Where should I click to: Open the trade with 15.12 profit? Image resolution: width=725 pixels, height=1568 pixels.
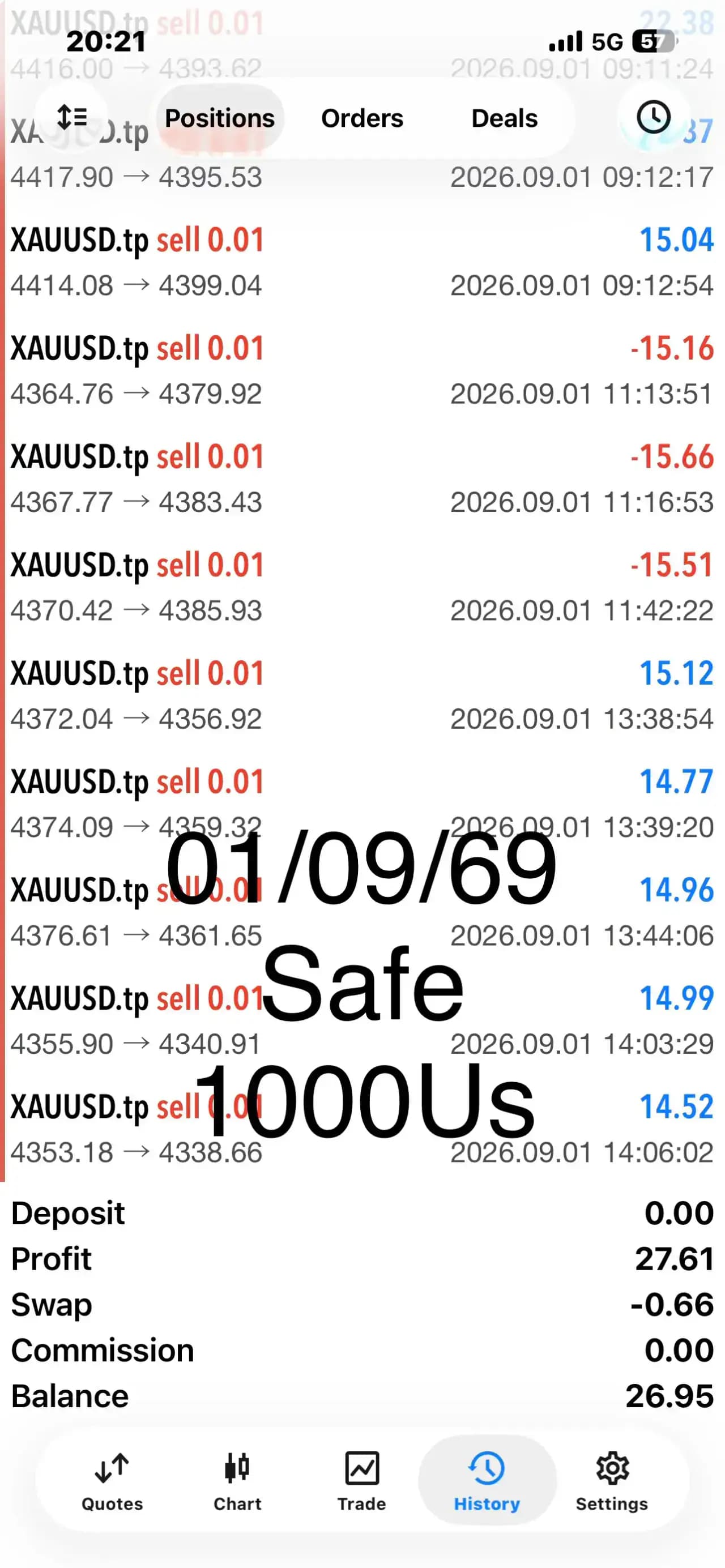362,695
